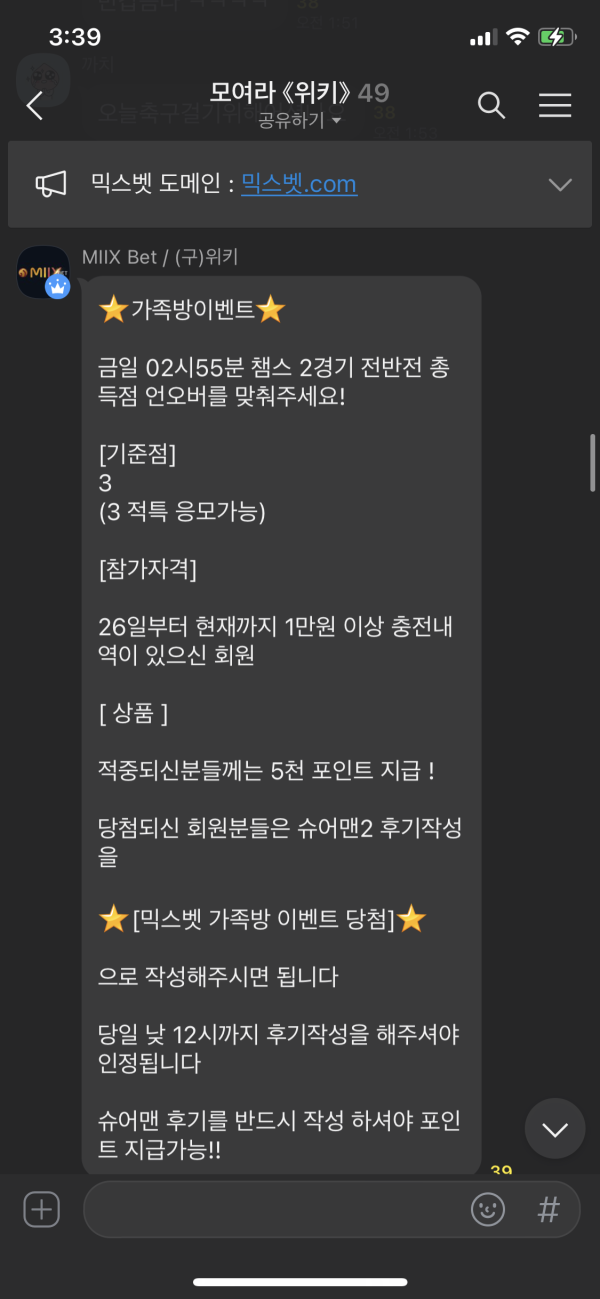Tap the hashtag search icon
The width and height of the screenshot is (600, 1299).
pos(548,1210)
